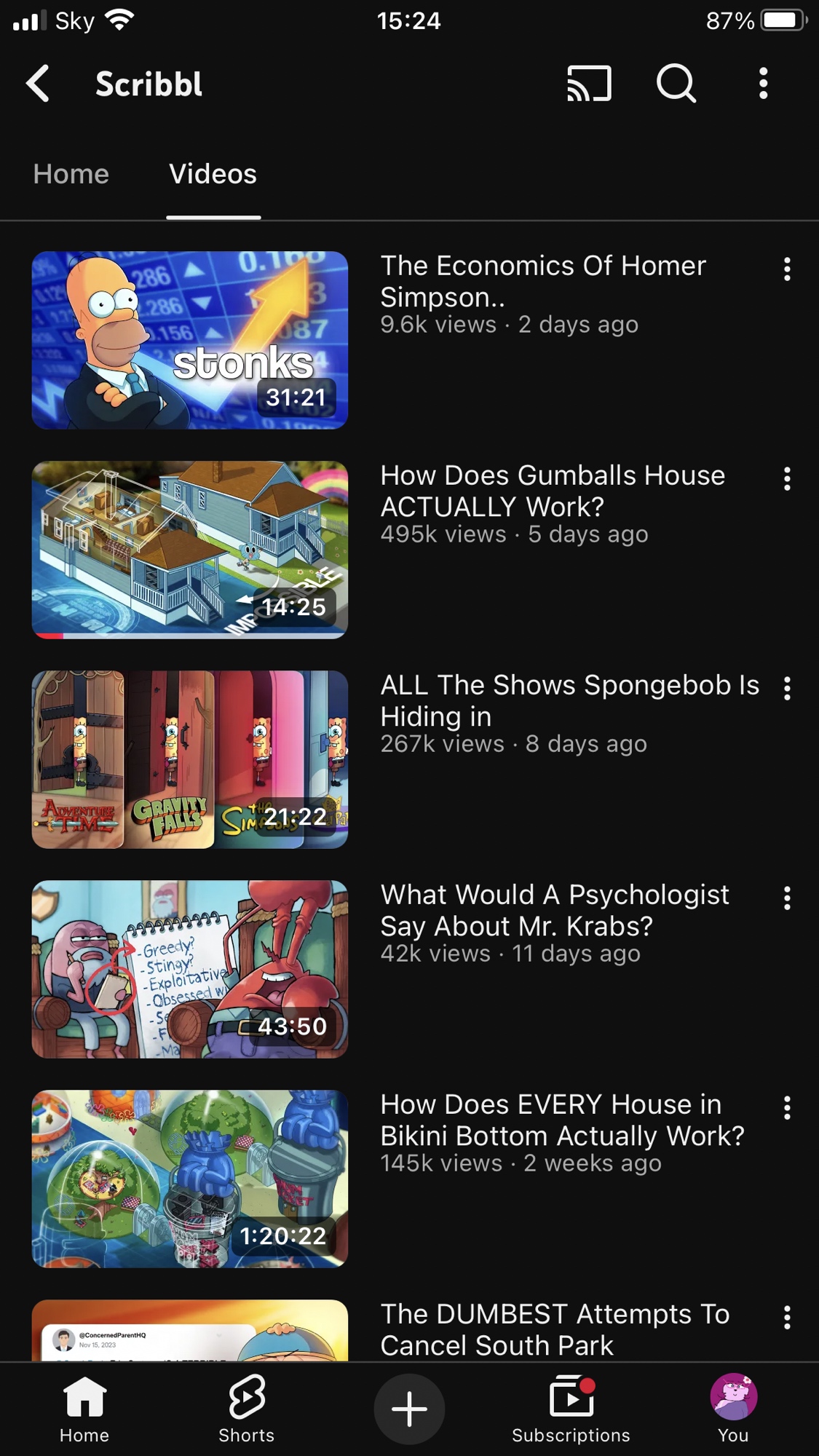The width and height of the screenshot is (819, 1456).
Task: Open the channel overflow menu
Action: [763, 84]
